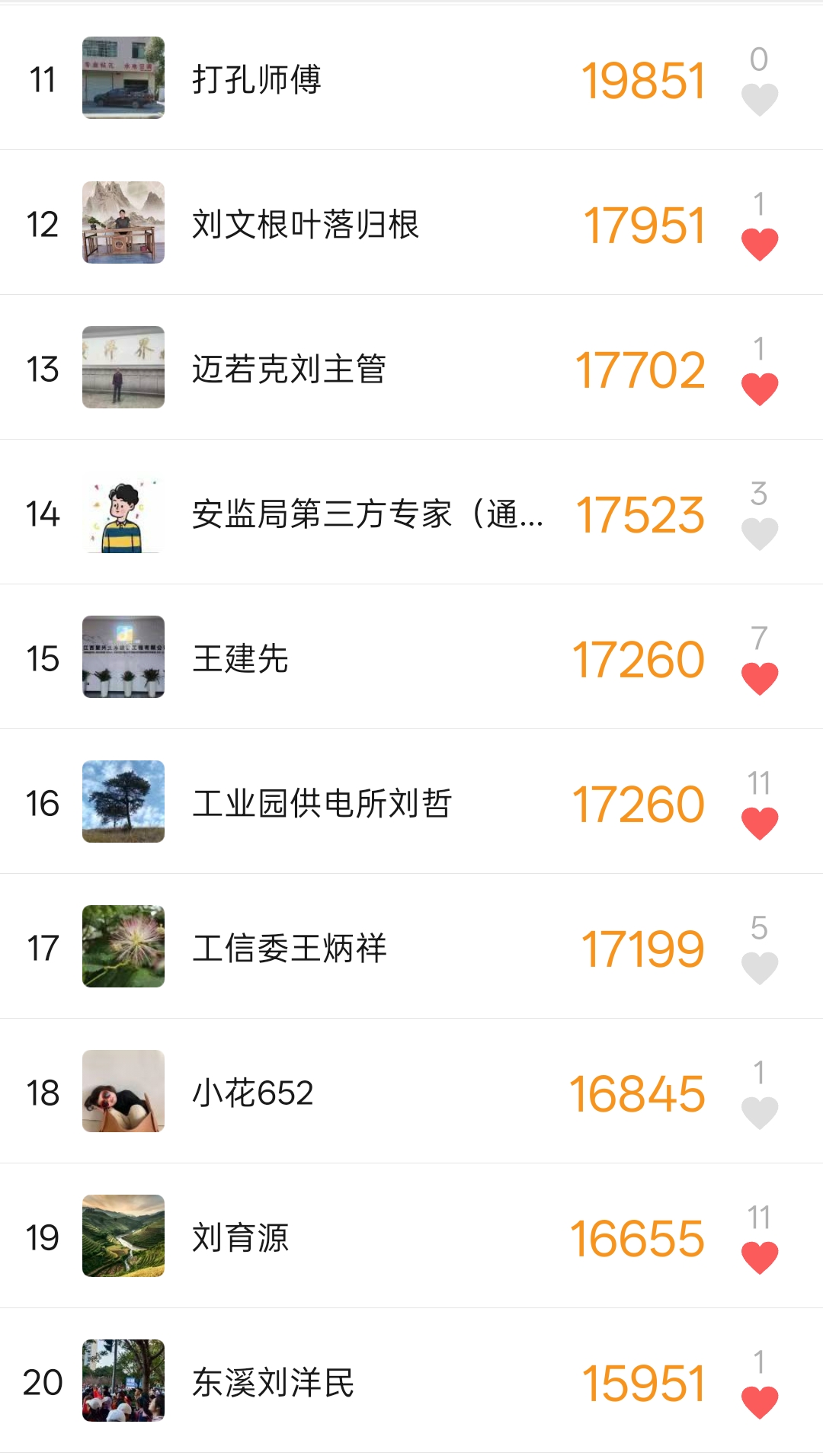Open 刘文根叶落归根's profile row
Screen dimensions: 823x1456
[x=411, y=222]
